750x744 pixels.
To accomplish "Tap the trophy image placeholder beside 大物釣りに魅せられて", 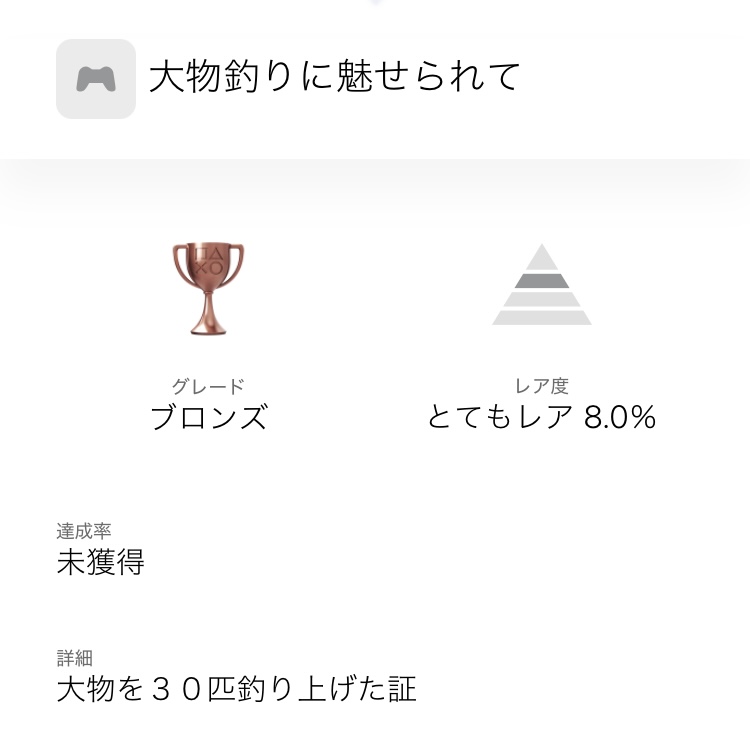I will pos(96,79).
